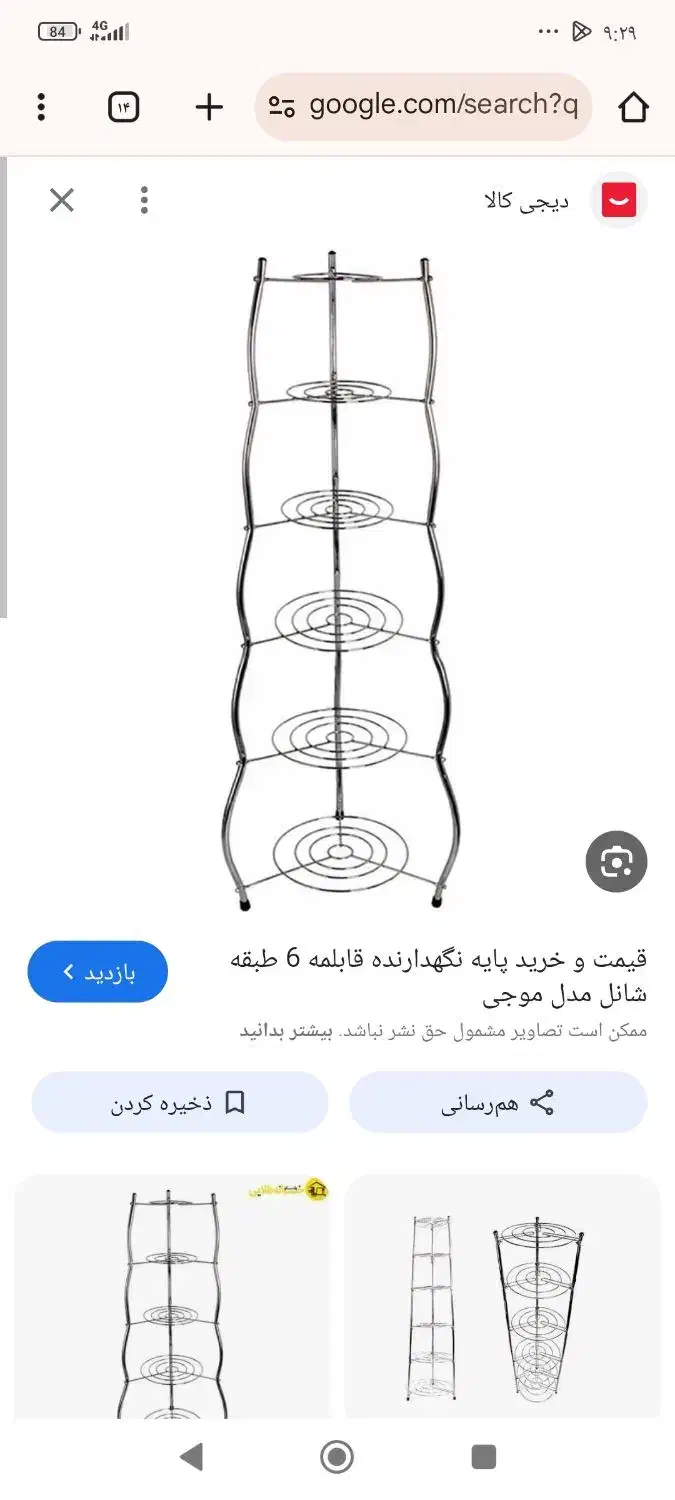Image resolution: width=675 pixels, height=1500 pixels.
Task: Open recent apps from the navigation bar
Action: (484, 1457)
